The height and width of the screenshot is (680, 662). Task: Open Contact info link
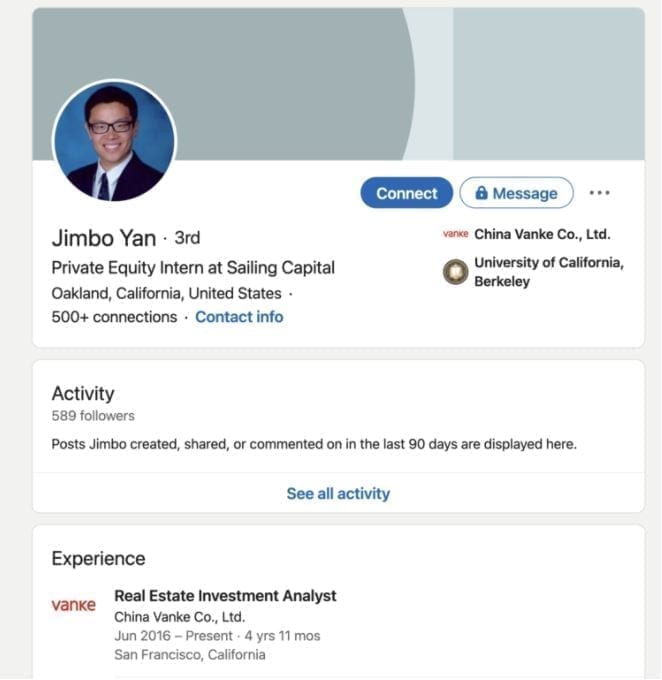[239, 317]
